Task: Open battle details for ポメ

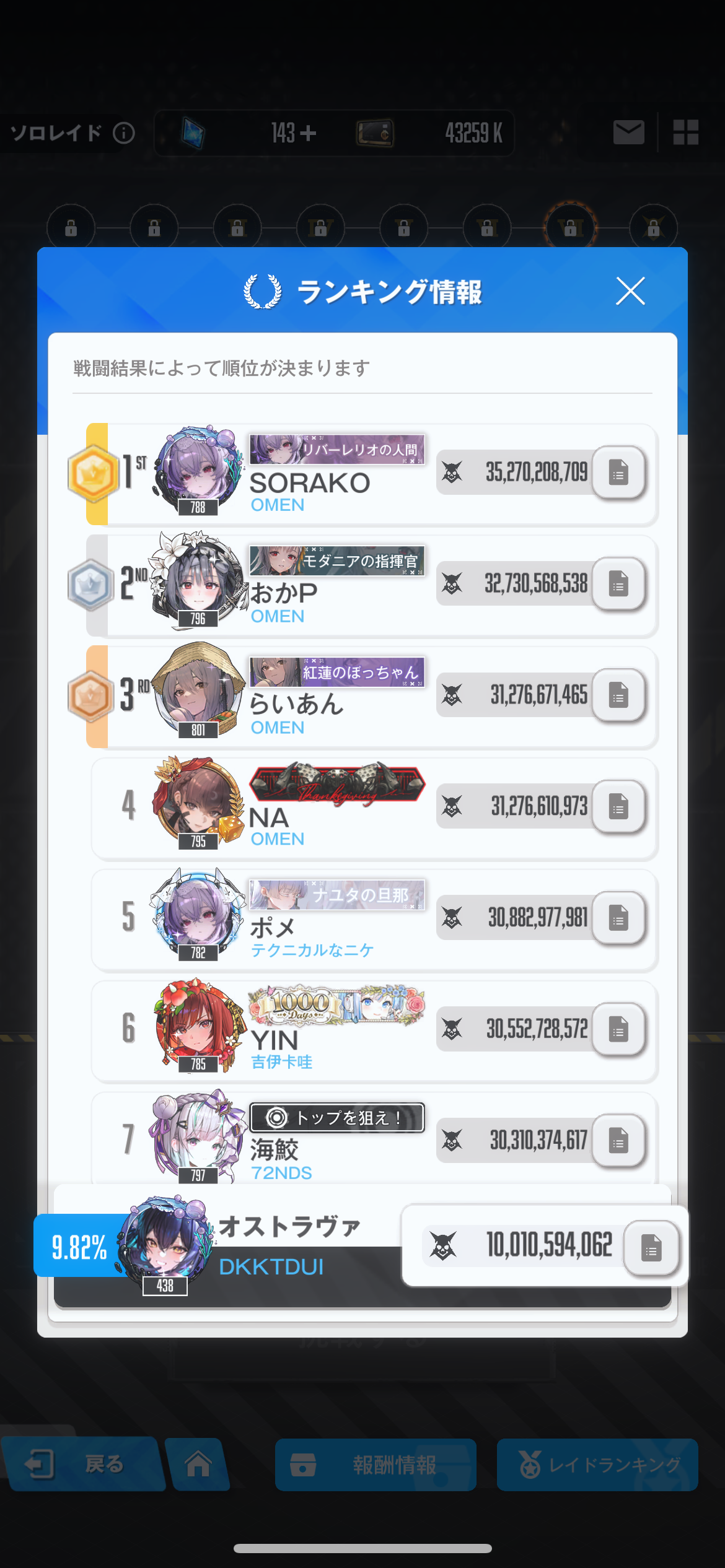Action: pos(618,918)
